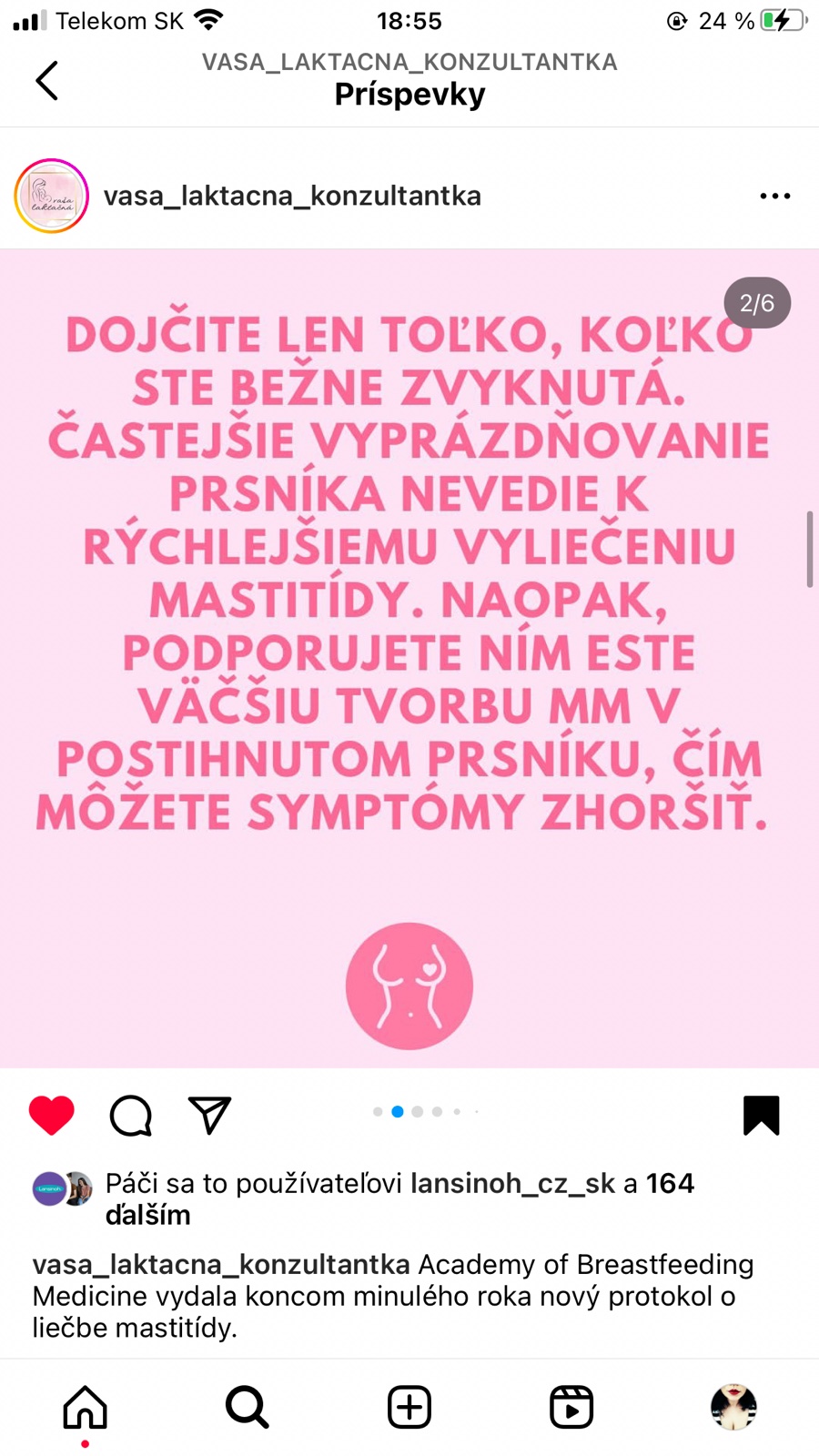Viewport: 819px width, 1456px height.
Task: Open the lansinoh_cz_sk profile from the likes line
Action: (512, 1183)
